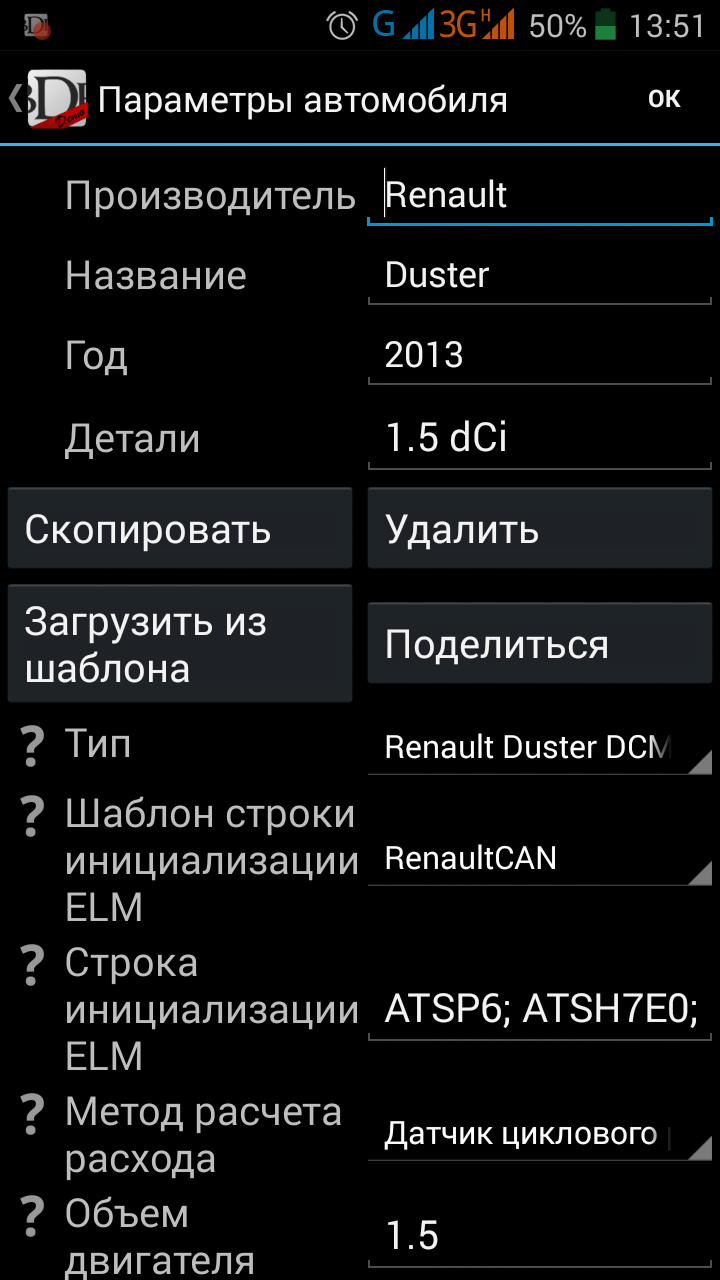720x1280 pixels.
Task: Focus the Детали field with 1.5 dCi
Action: (x=540, y=438)
